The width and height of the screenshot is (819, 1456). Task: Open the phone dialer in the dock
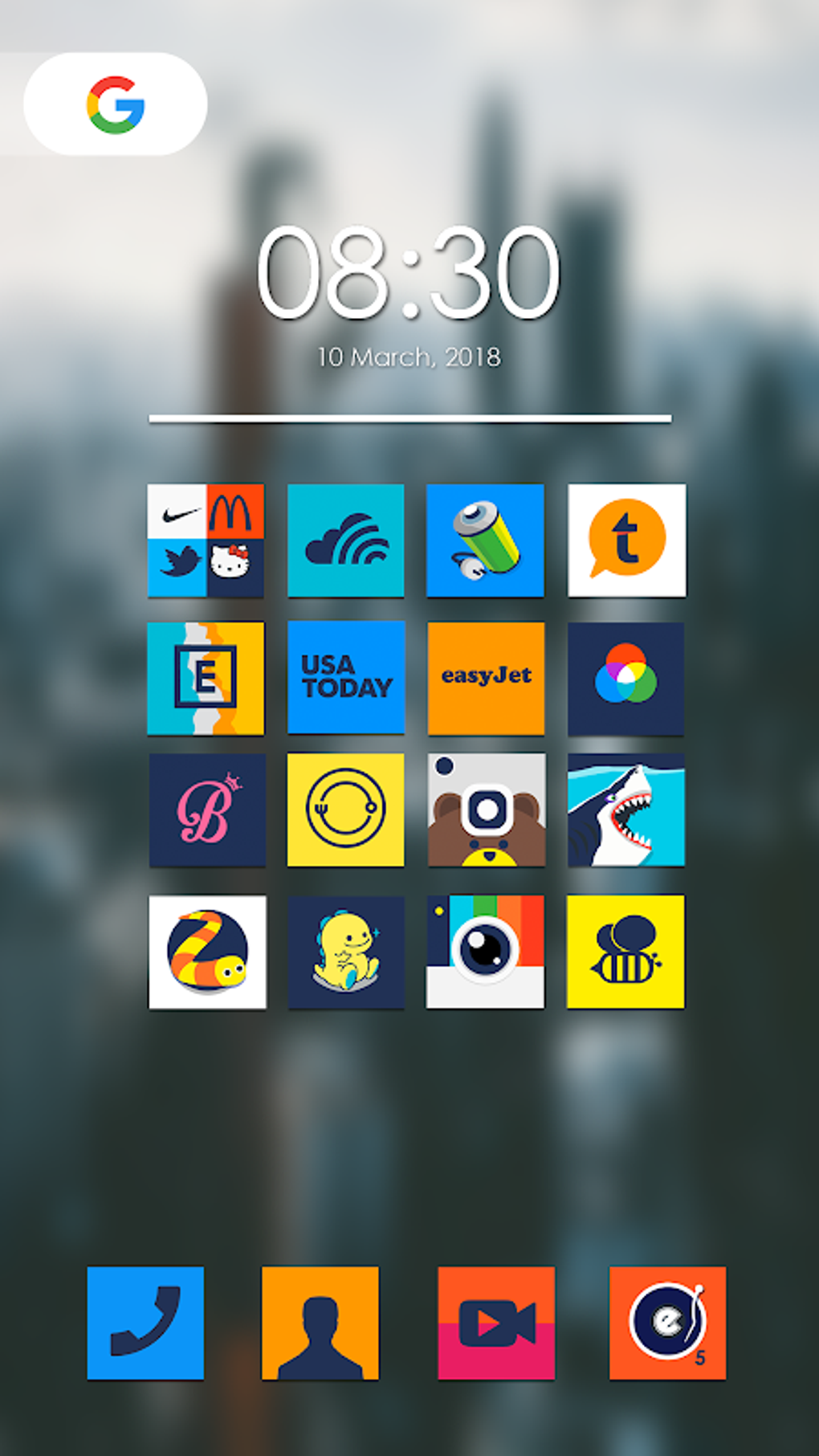coord(145,1323)
